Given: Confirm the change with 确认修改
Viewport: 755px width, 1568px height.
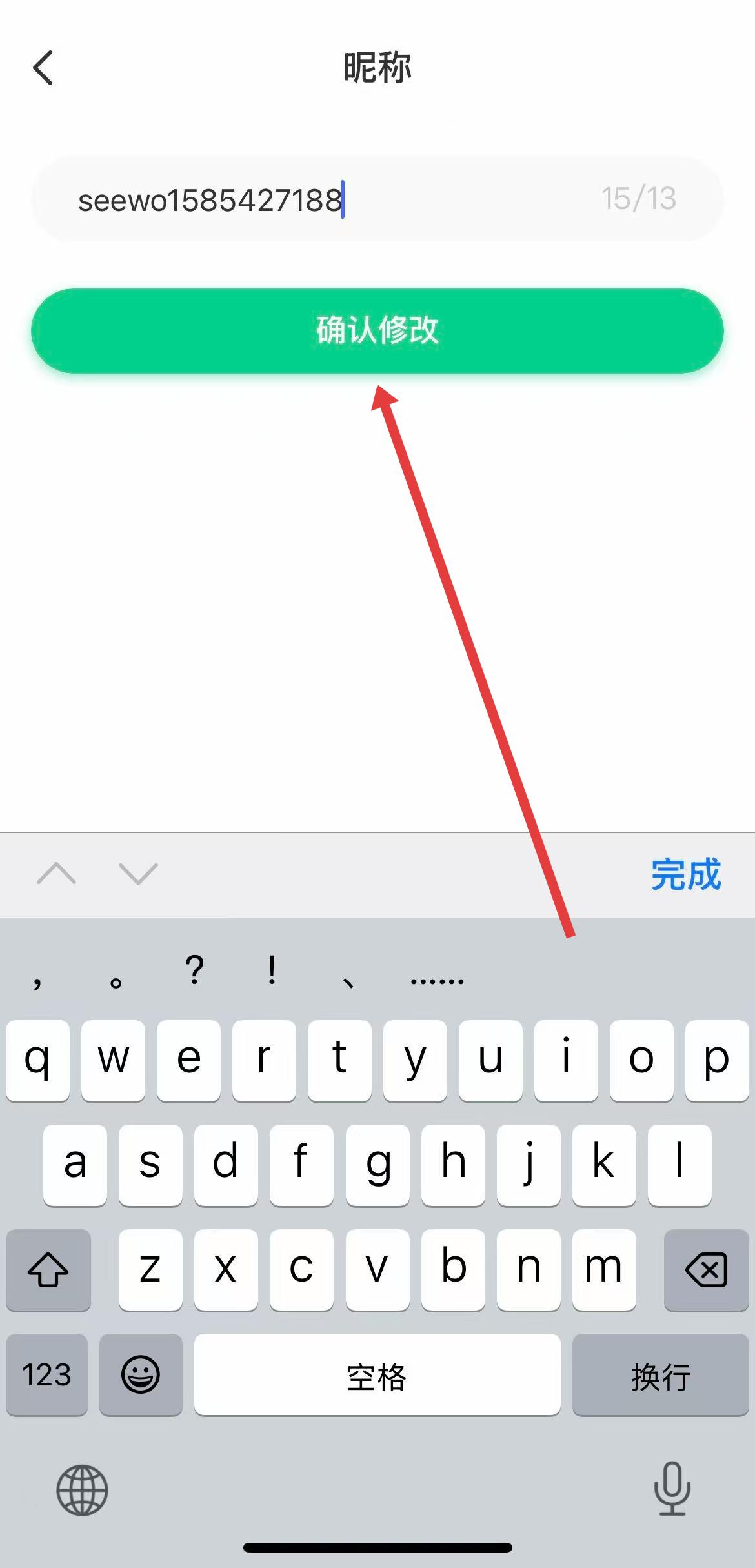Looking at the screenshot, I should 377,330.
